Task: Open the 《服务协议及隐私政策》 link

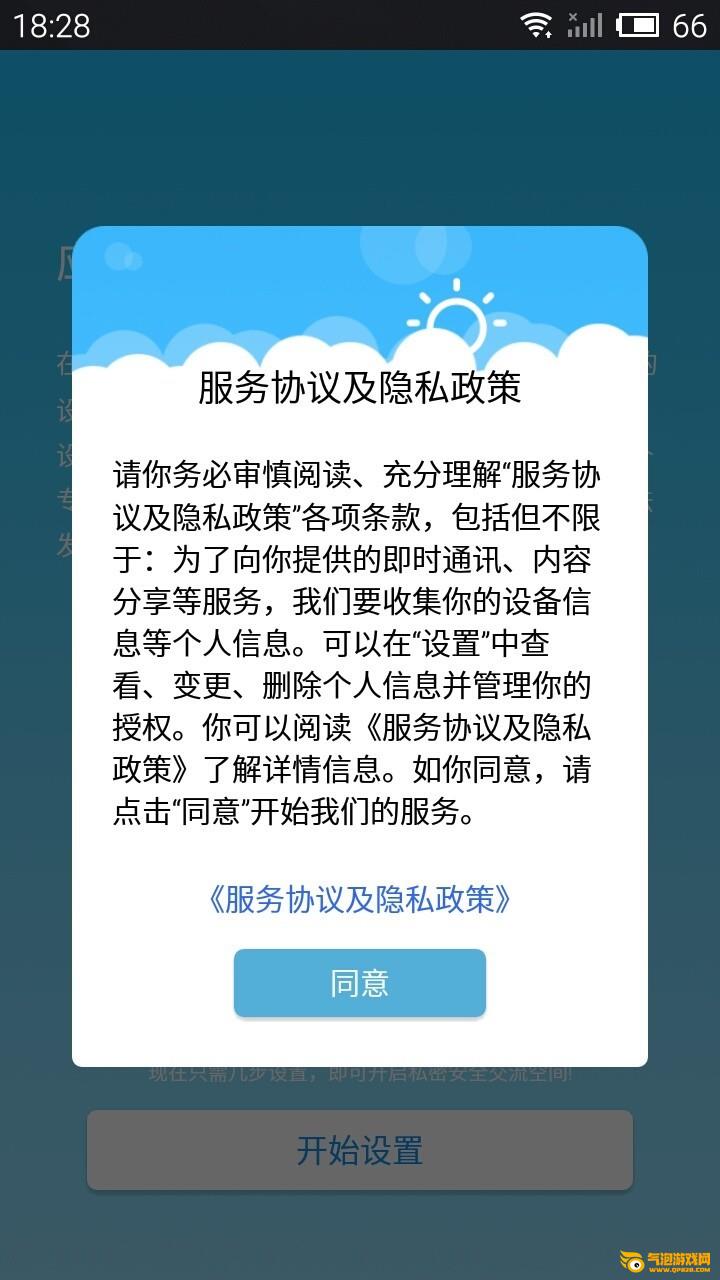Action: click(x=360, y=899)
